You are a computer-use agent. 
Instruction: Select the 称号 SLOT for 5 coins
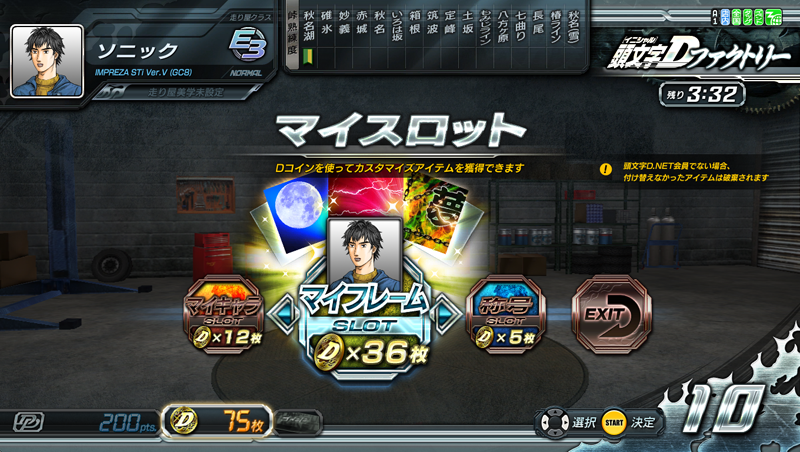pos(506,314)
